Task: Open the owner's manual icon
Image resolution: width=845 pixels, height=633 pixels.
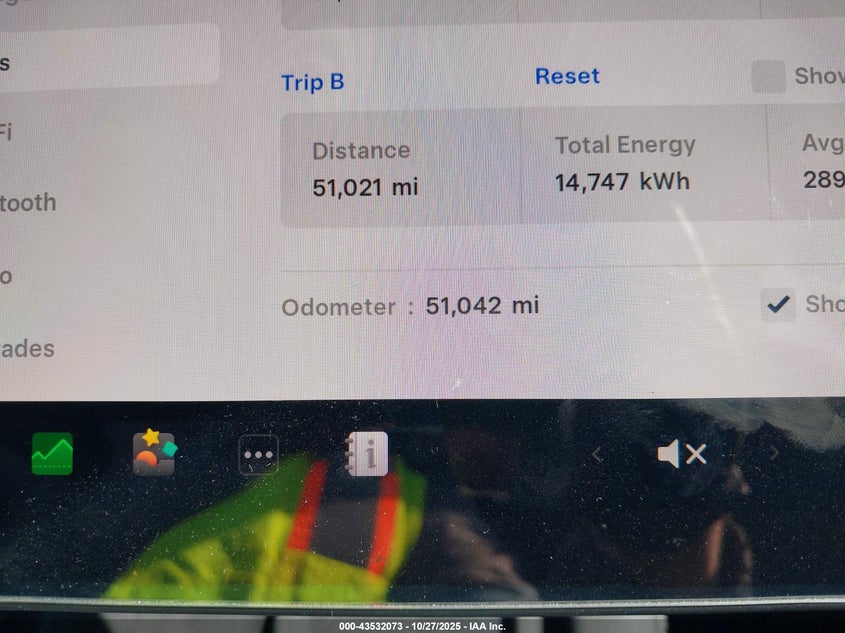Action: tap(366, 454)
